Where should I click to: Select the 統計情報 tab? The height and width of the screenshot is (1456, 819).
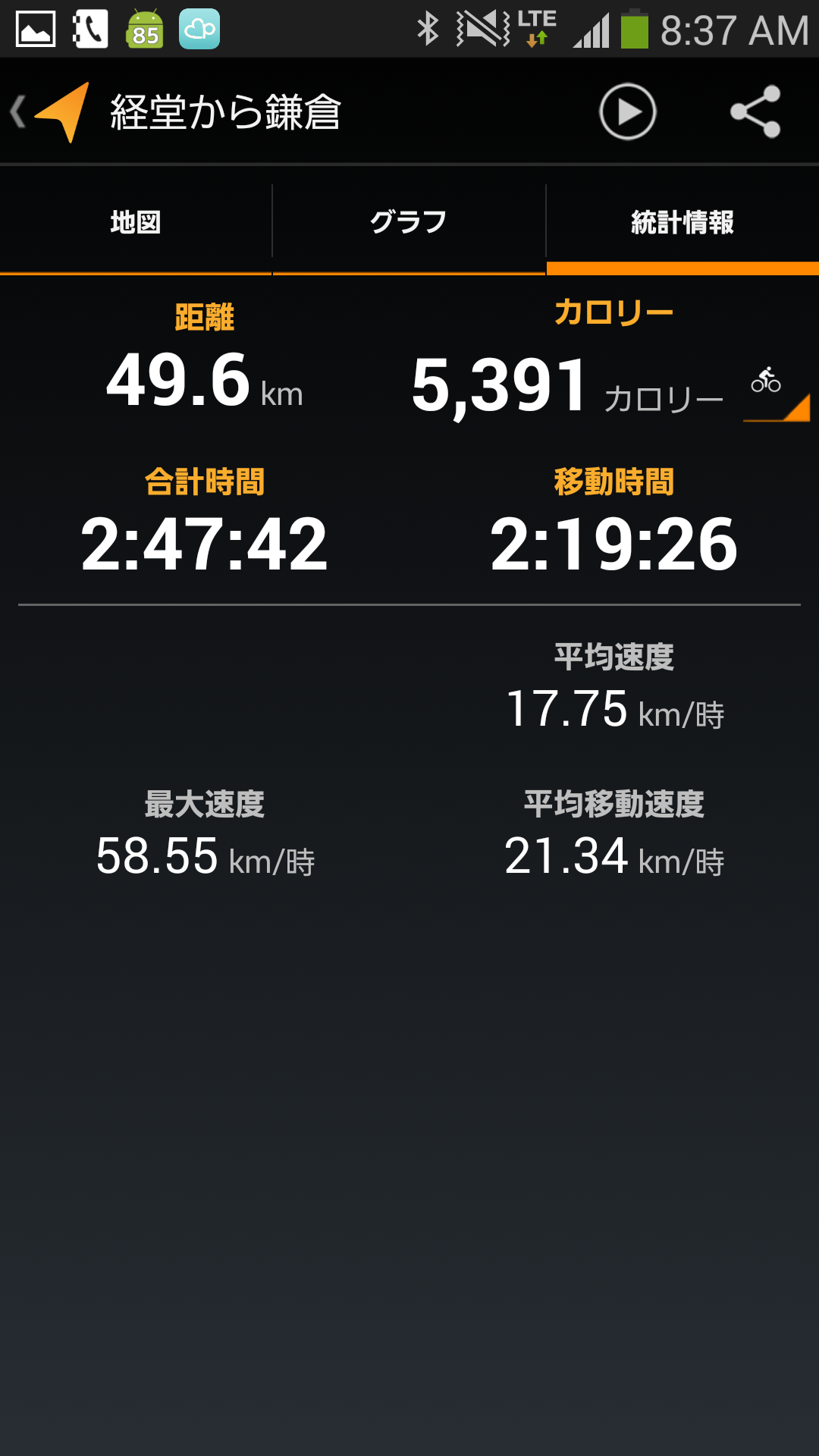tap(682, 222)
